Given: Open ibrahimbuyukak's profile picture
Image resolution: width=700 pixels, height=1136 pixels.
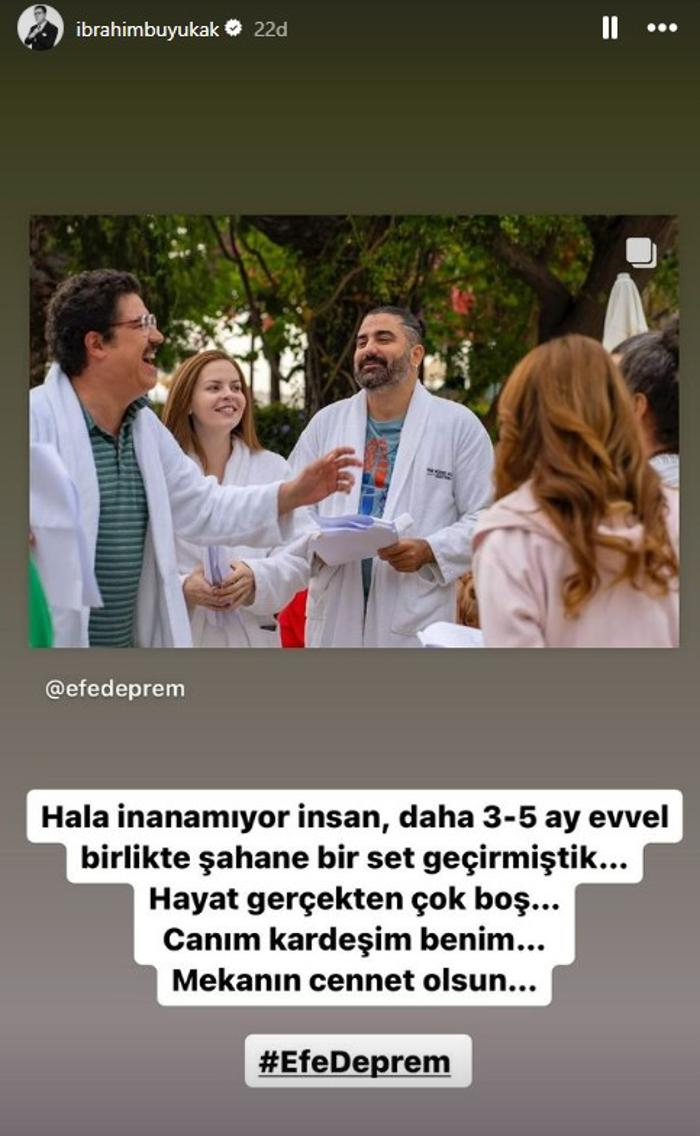Looking at the screenshot, I should [40, 29].
